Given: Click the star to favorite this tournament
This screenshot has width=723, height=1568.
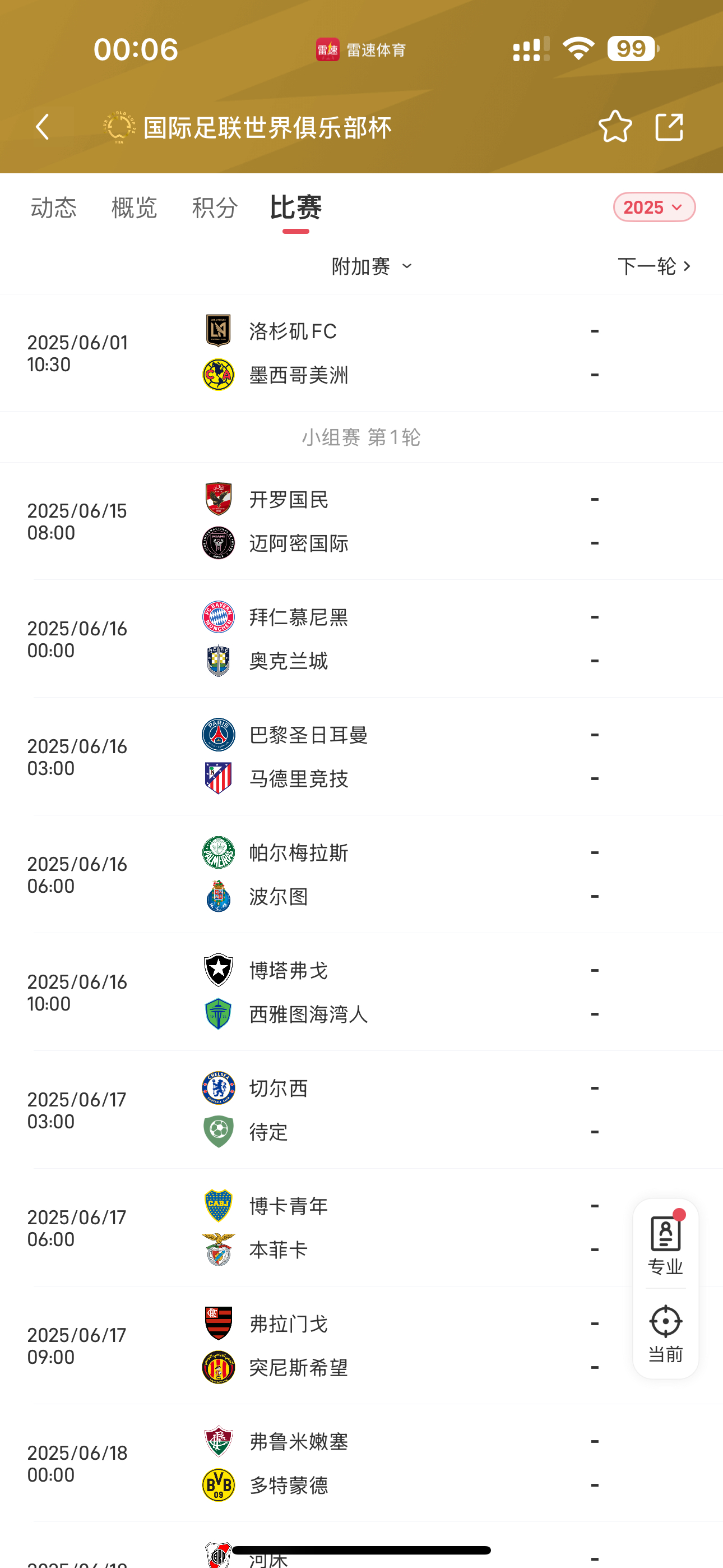Looking at the screenshot, I should click(x=615, y=127).
